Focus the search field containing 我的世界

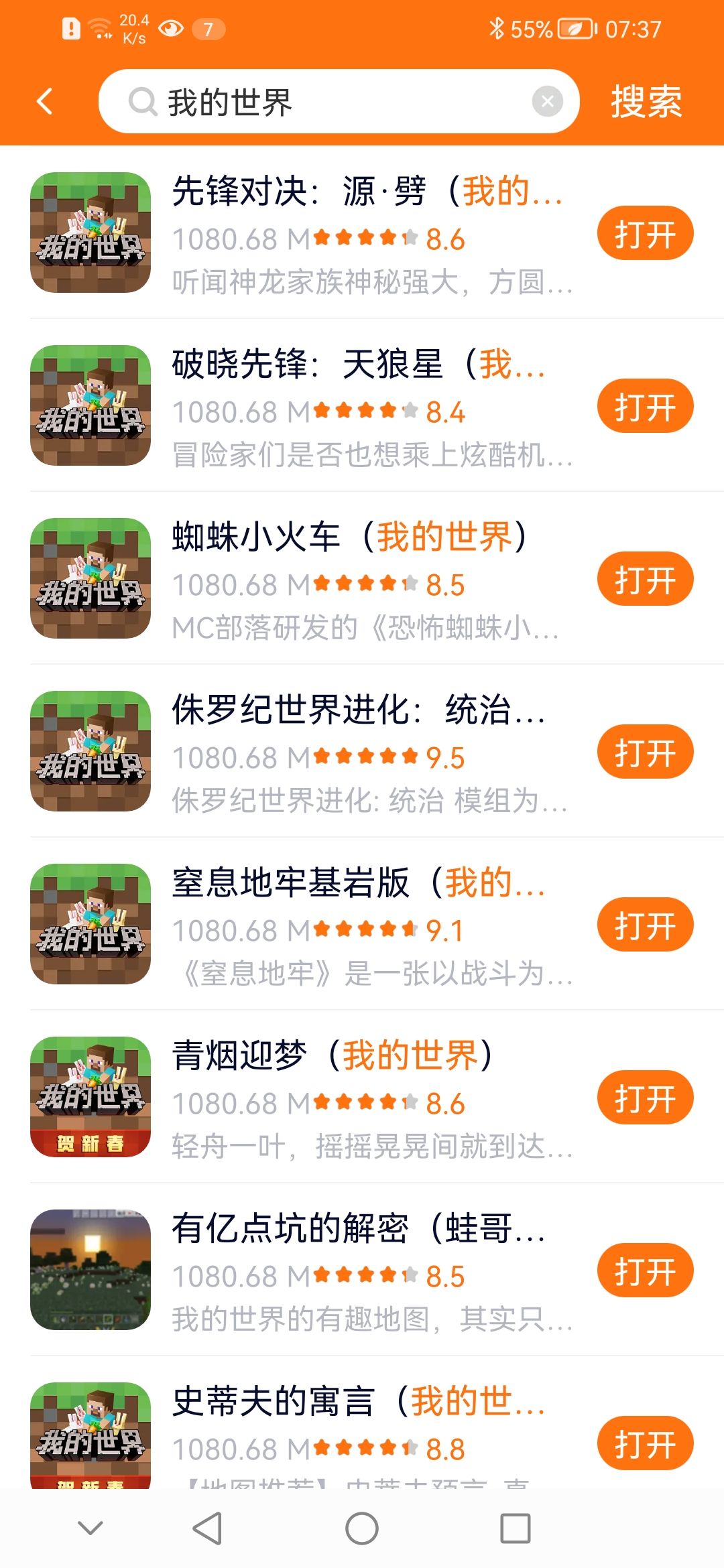point(339,101)
